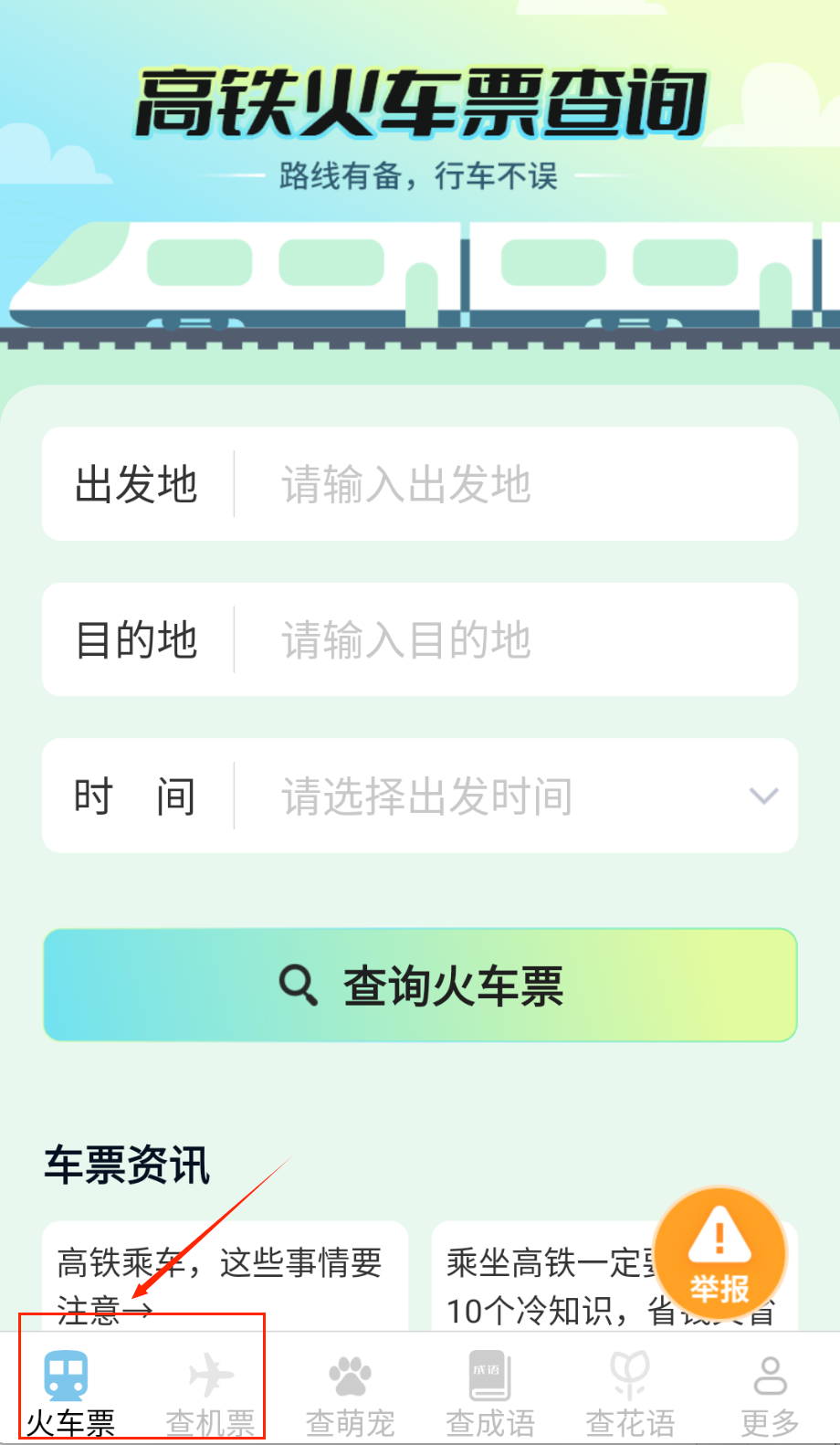The height and width of the screenshot is (1445, 840).
Task: Open the 更多 tab
Action: click(x=770, y=1393)
